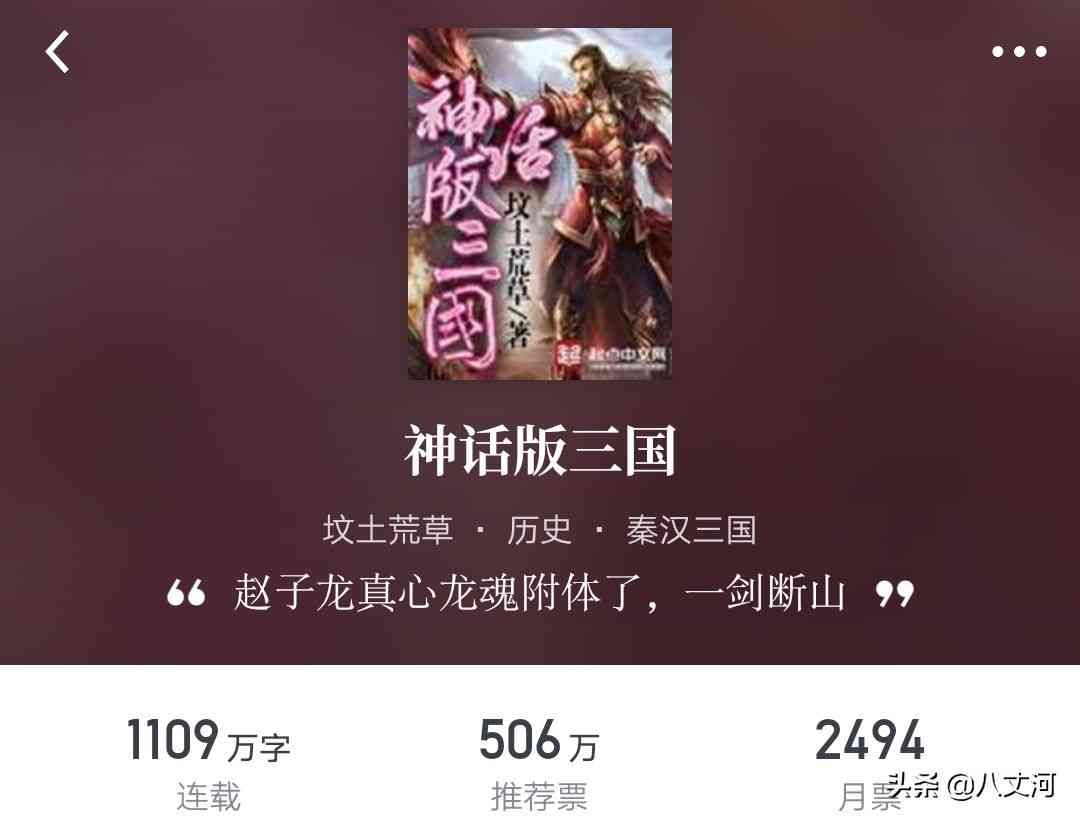View author 坟土荒草's page
Viewport: 1080px width, 823px height.
point(388,529)
